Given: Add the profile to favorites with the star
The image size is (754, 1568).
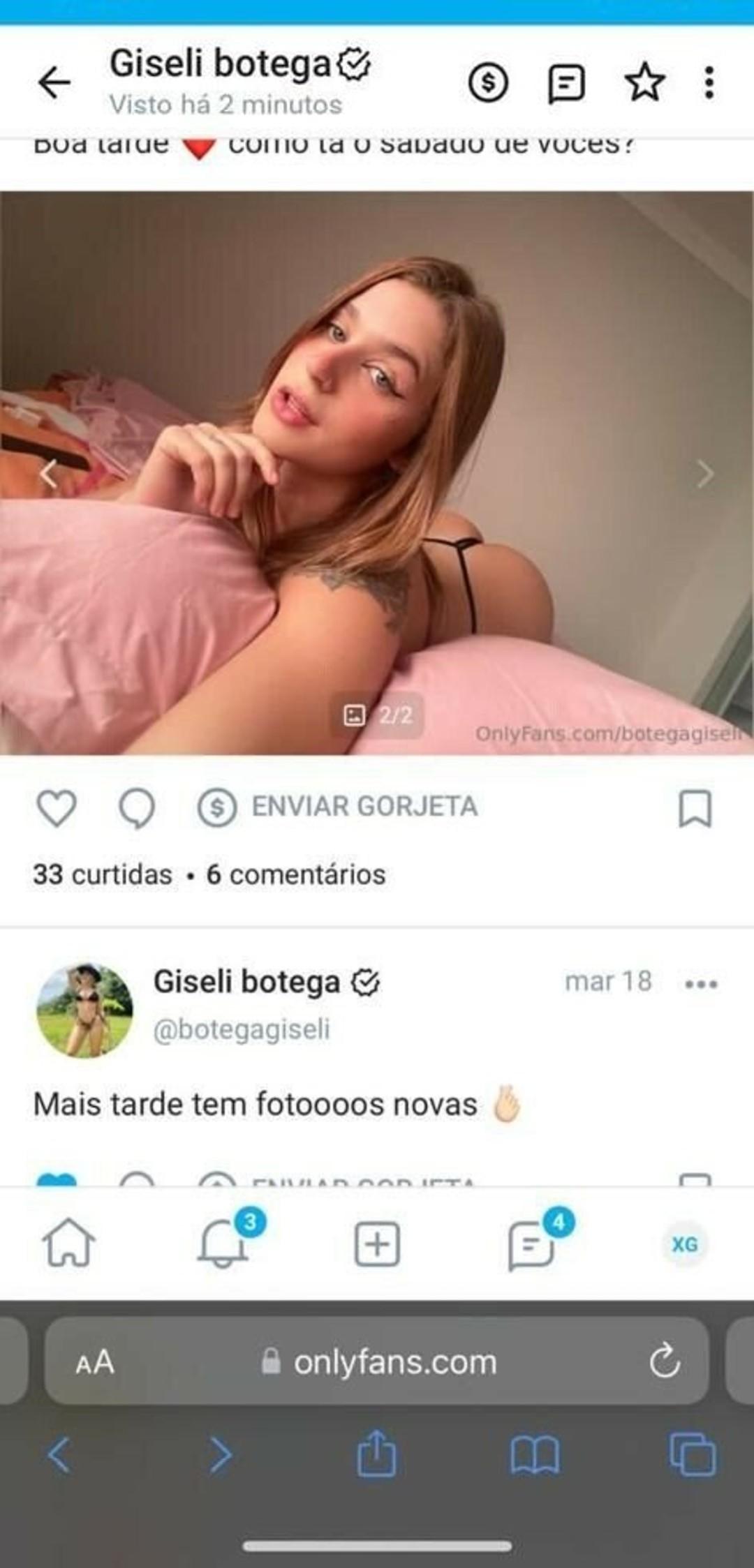Looking at the screenshot, I should 644,82.
